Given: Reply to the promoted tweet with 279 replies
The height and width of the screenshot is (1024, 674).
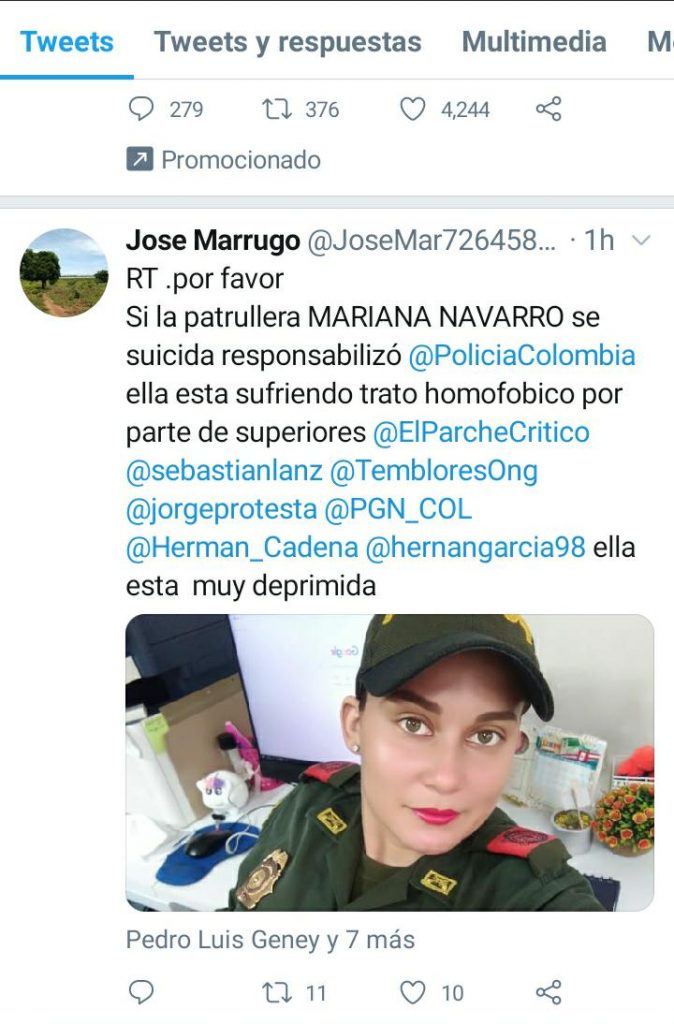Looking at the screenshot, I should [142, 109].
